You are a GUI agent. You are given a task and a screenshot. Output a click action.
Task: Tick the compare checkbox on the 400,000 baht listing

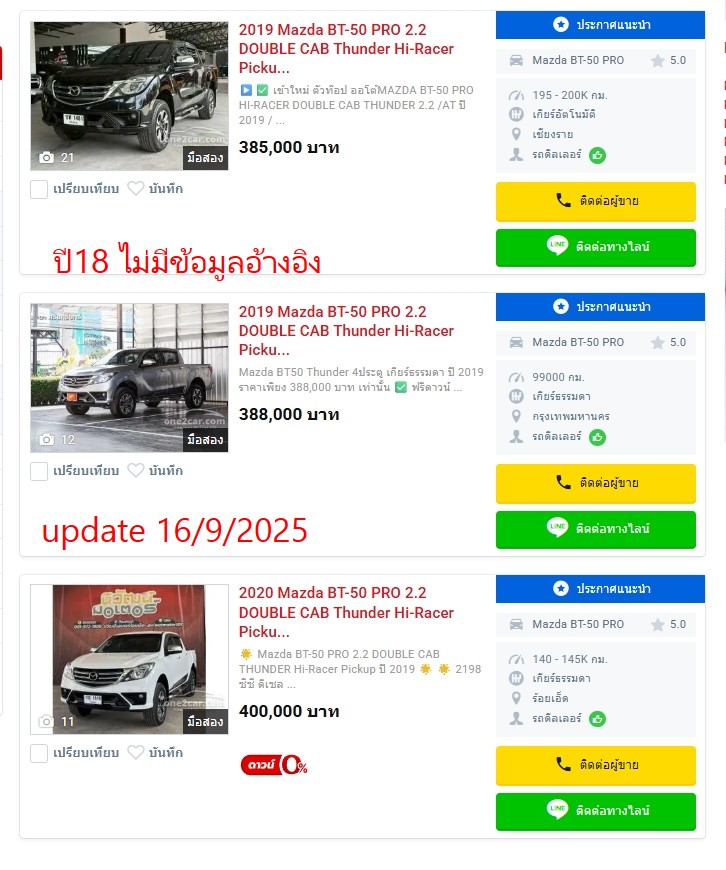click(39, 753)
